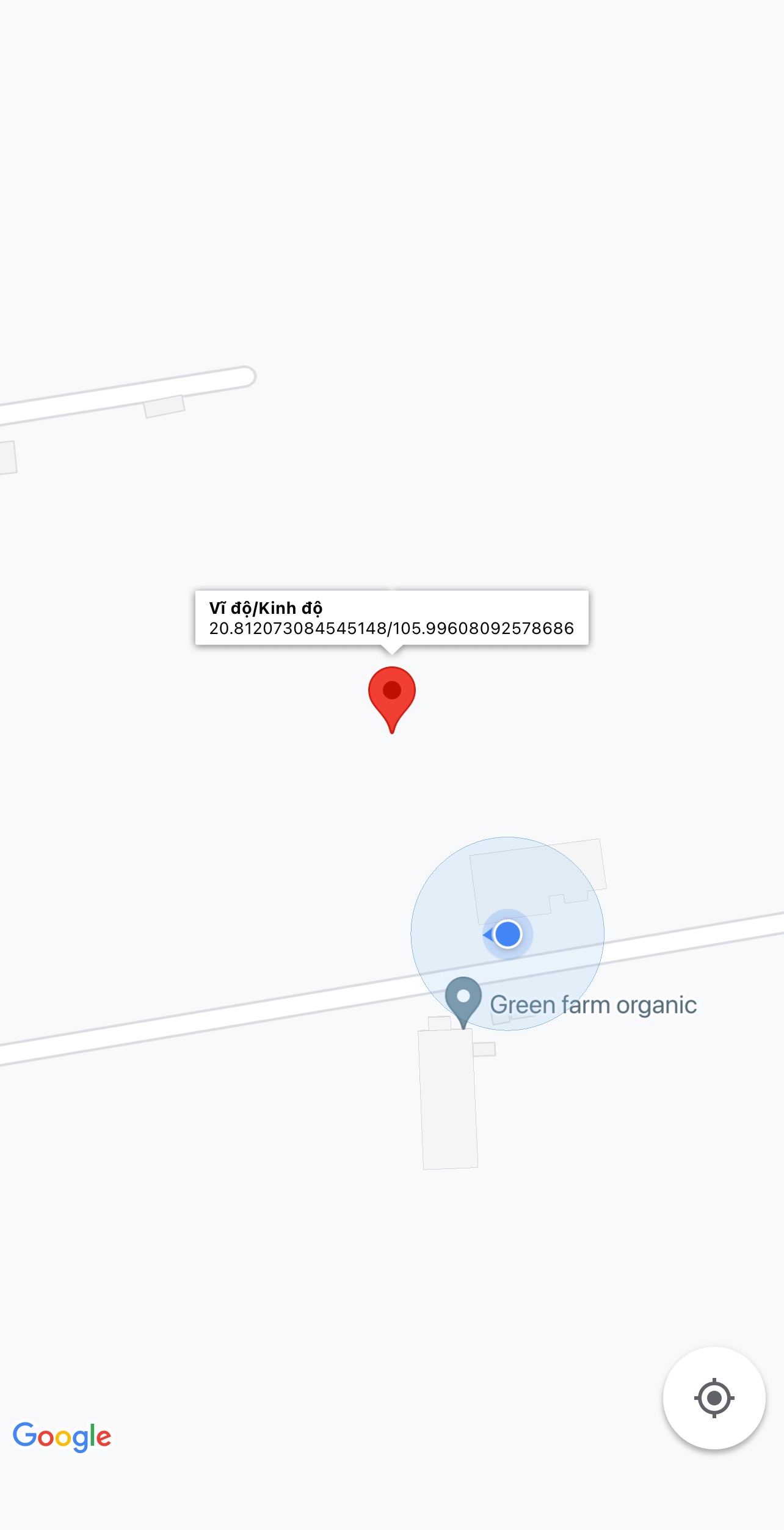The width and height of the screenshot is (784, 1530).
Task: Tap the my-location crosshair button
Action: click(714, 1397)
